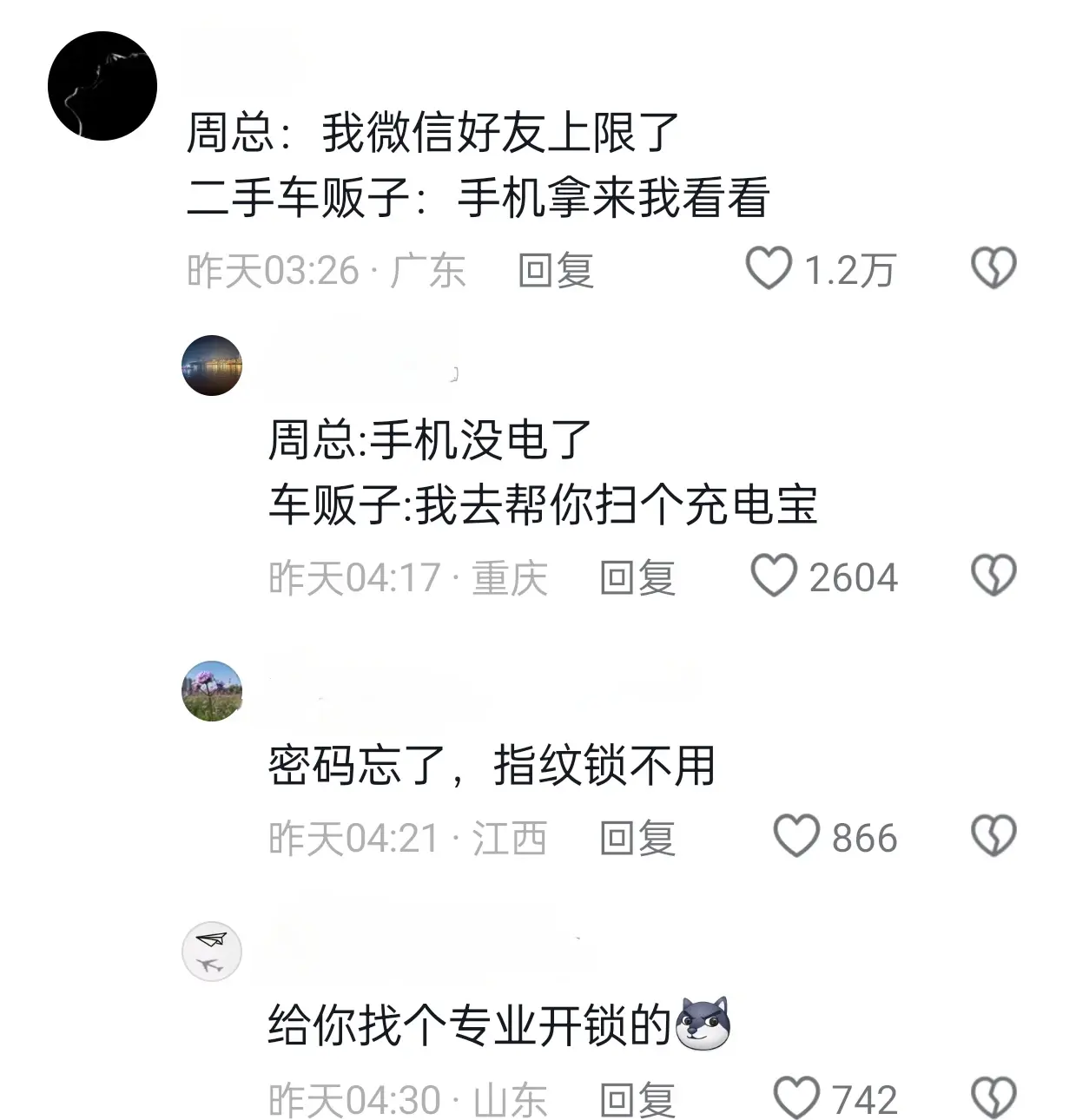Open the paper-plane avatar of the 山东 commenter

(212, 952)
